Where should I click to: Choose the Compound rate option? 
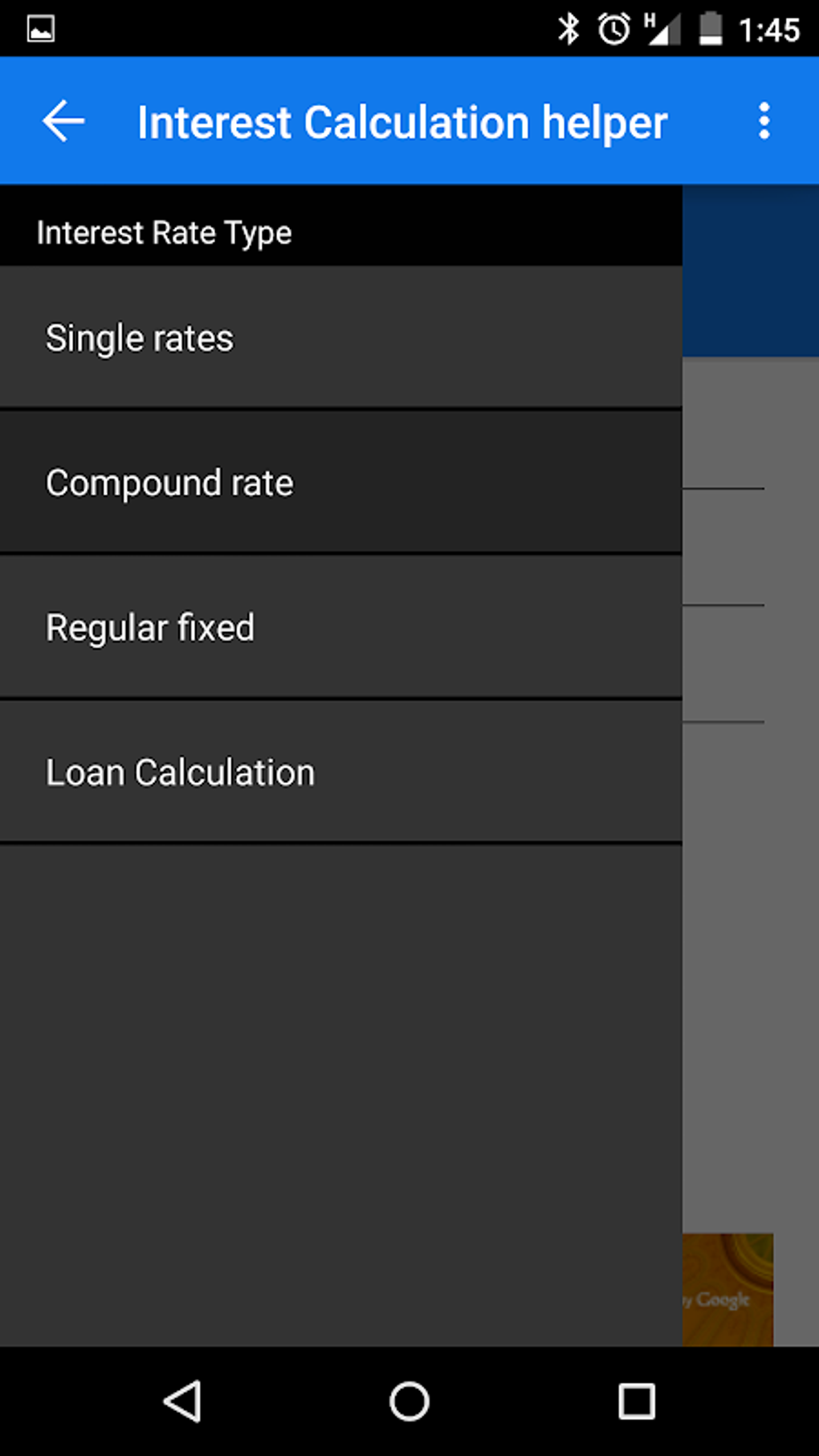point(340,483)
